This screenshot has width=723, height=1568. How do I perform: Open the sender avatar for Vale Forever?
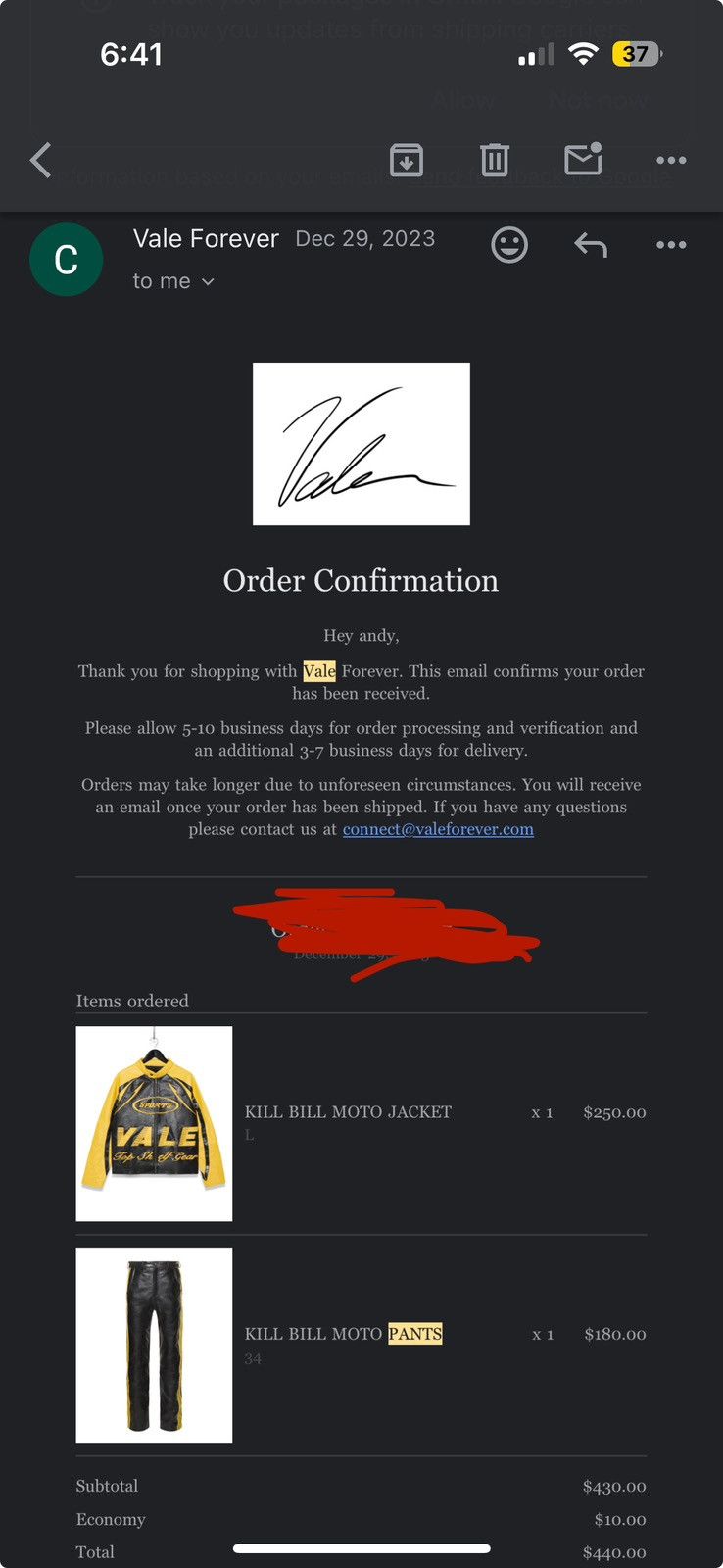67,260
